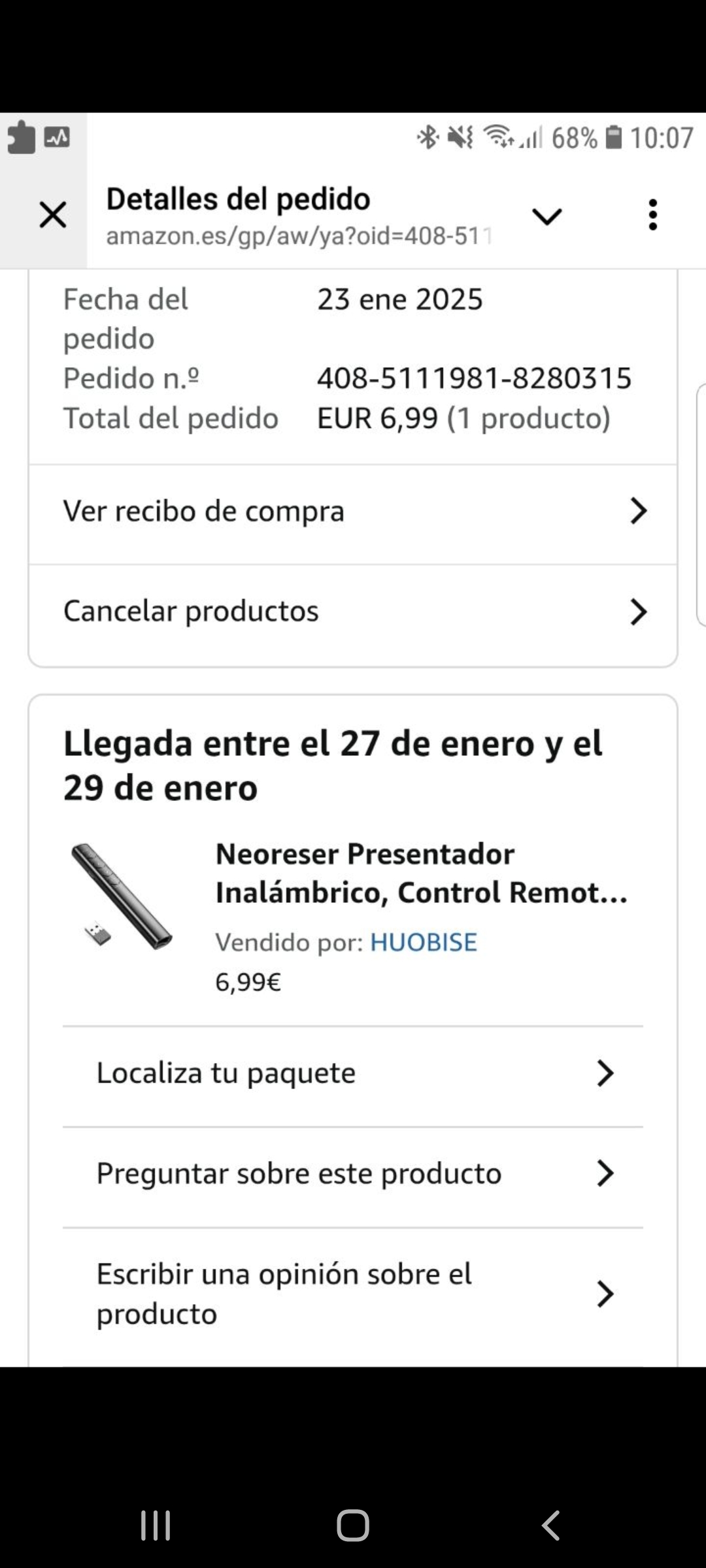Open the three-dot overflow menu
706x1568 pixels.
click(x=652, y=215)
